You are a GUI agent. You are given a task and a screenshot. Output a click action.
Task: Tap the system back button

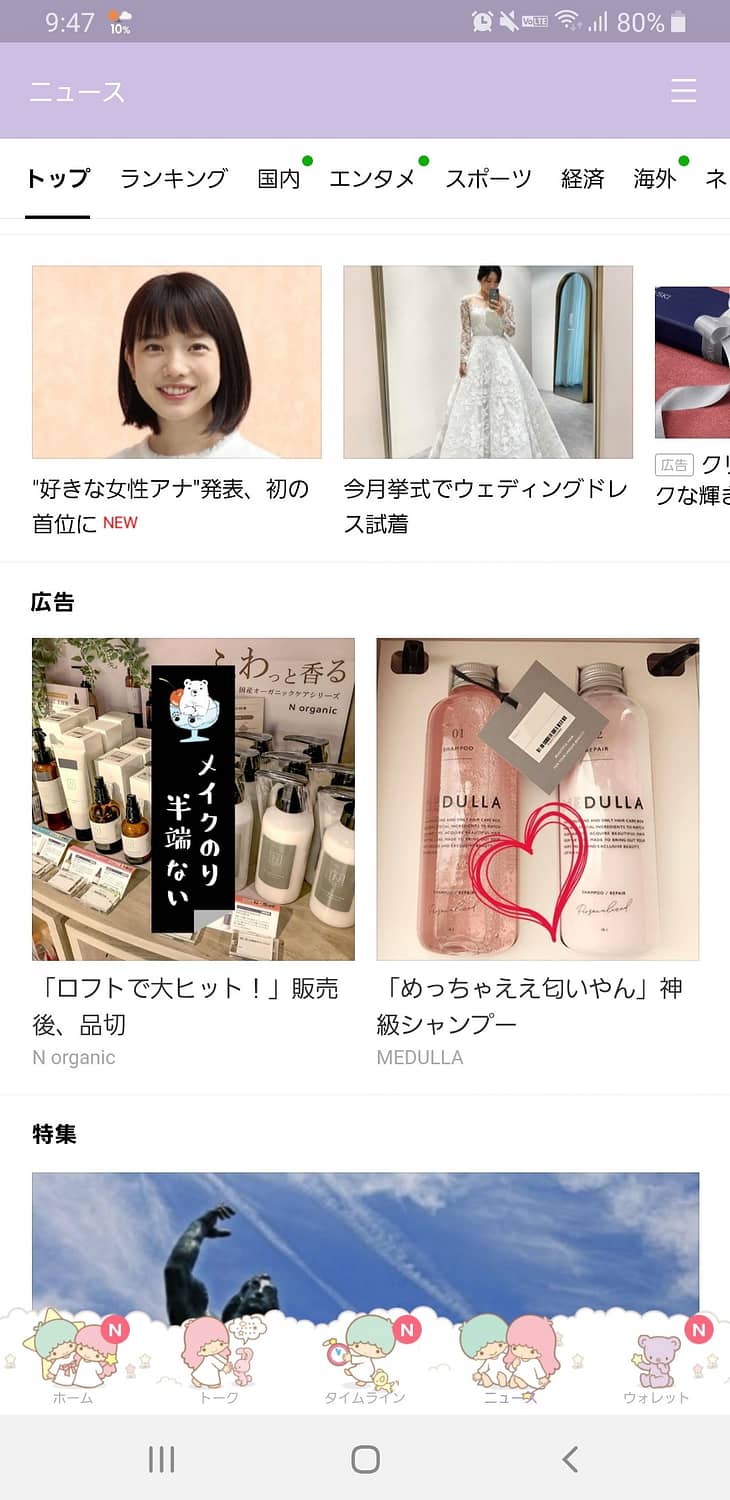(x=569, y=1459)
